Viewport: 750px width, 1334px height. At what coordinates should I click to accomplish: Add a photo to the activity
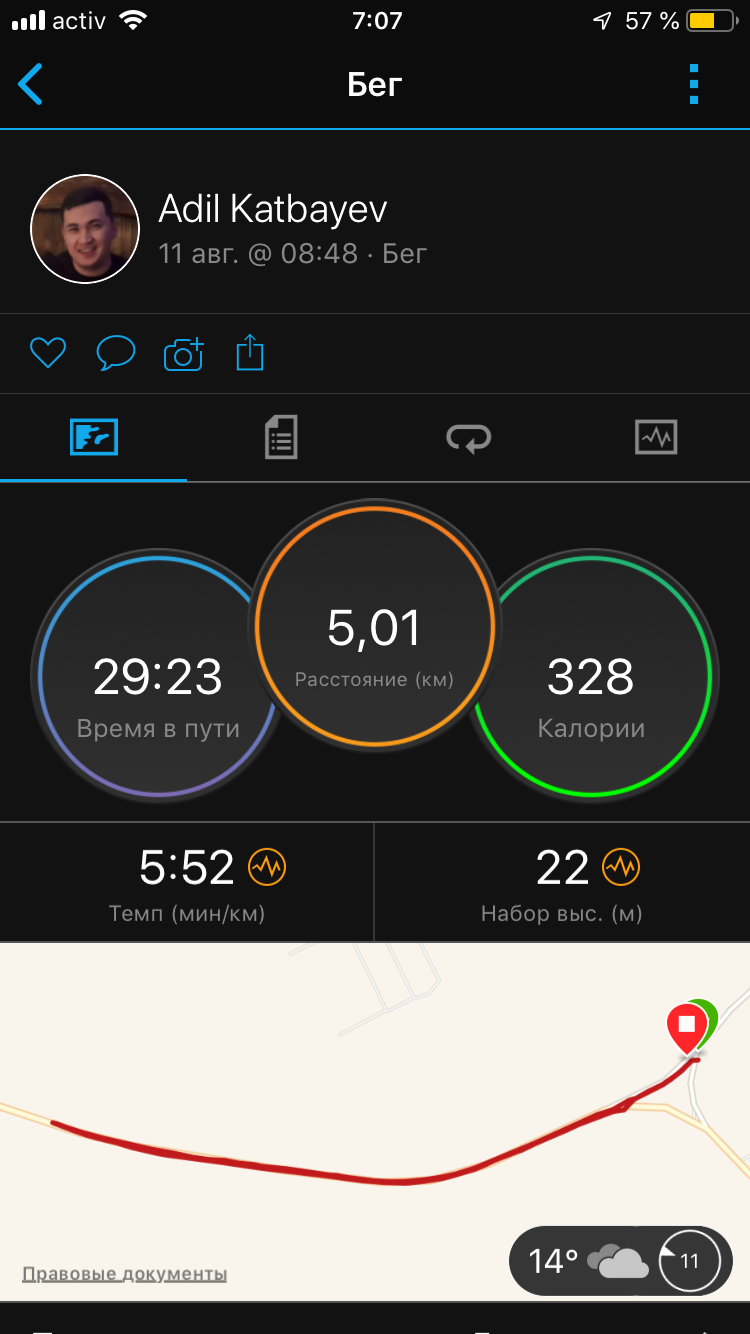tap(183, 353)
